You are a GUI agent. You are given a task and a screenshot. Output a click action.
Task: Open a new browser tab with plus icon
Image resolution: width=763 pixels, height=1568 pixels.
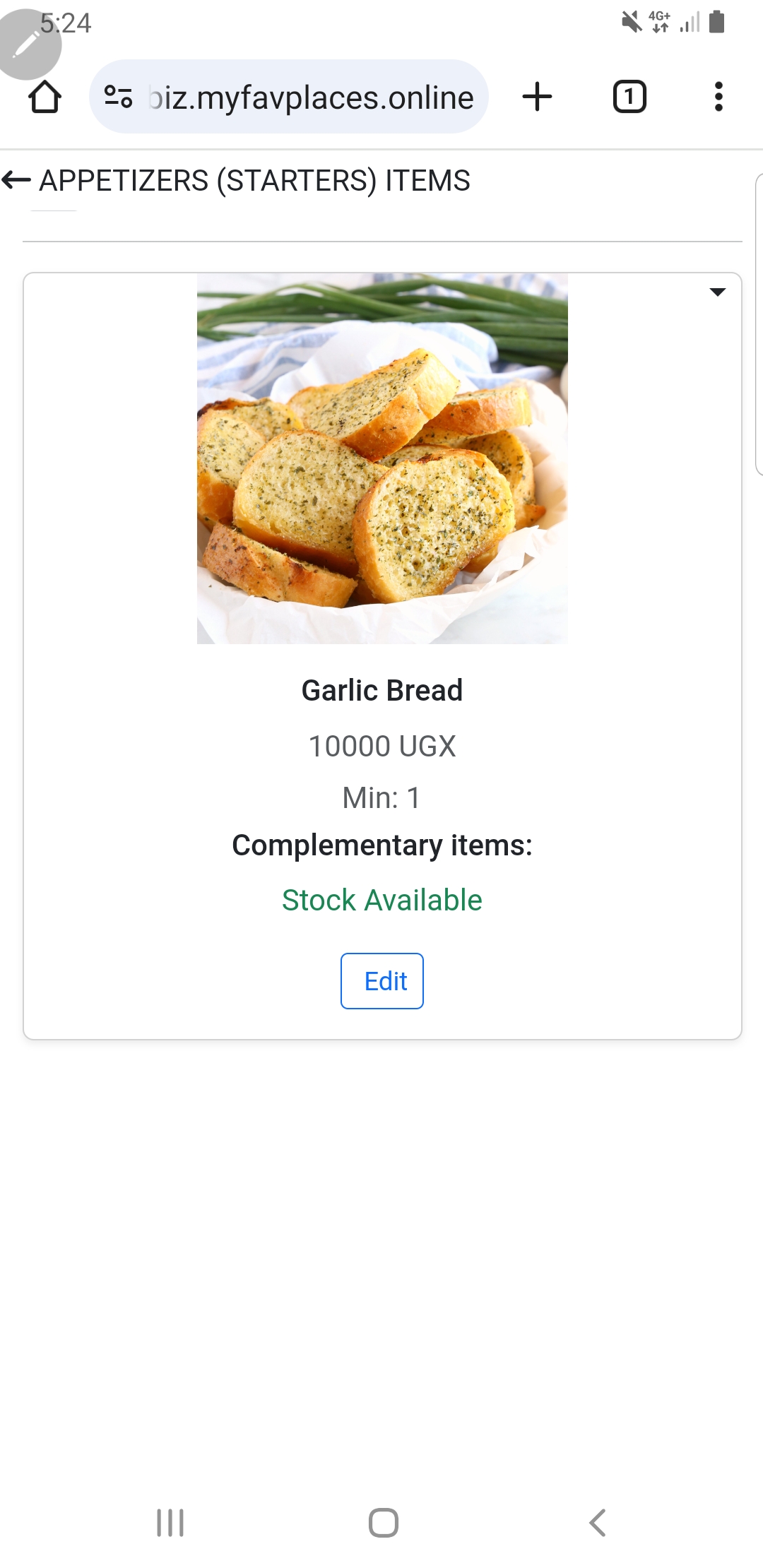pos(536,97)
